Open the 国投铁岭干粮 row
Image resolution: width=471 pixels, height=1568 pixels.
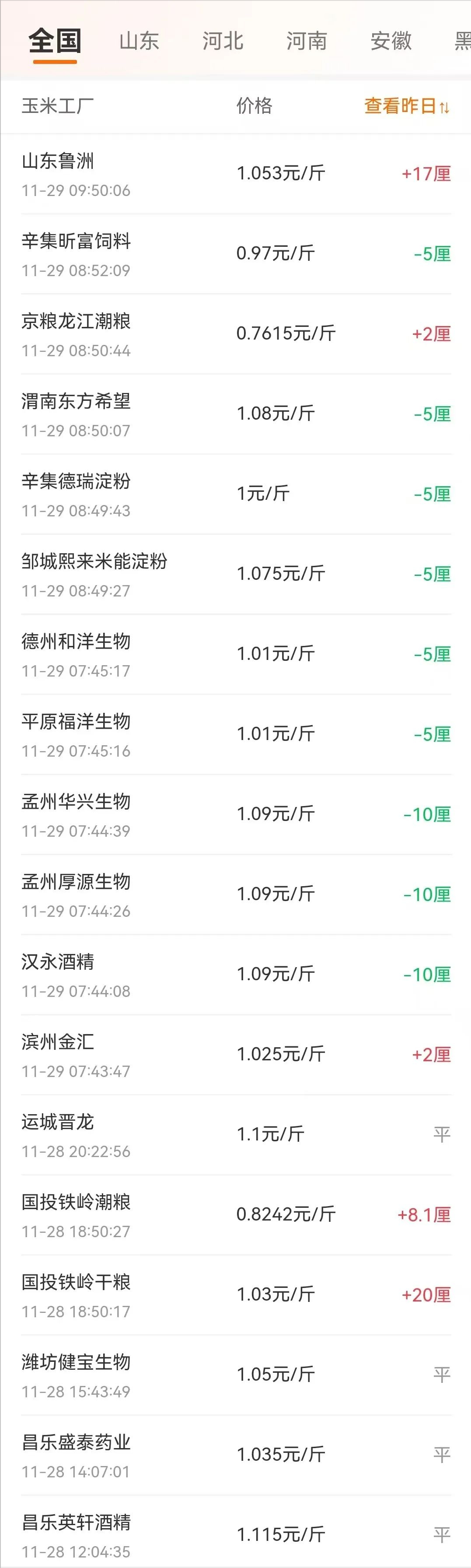[235, 1295]
